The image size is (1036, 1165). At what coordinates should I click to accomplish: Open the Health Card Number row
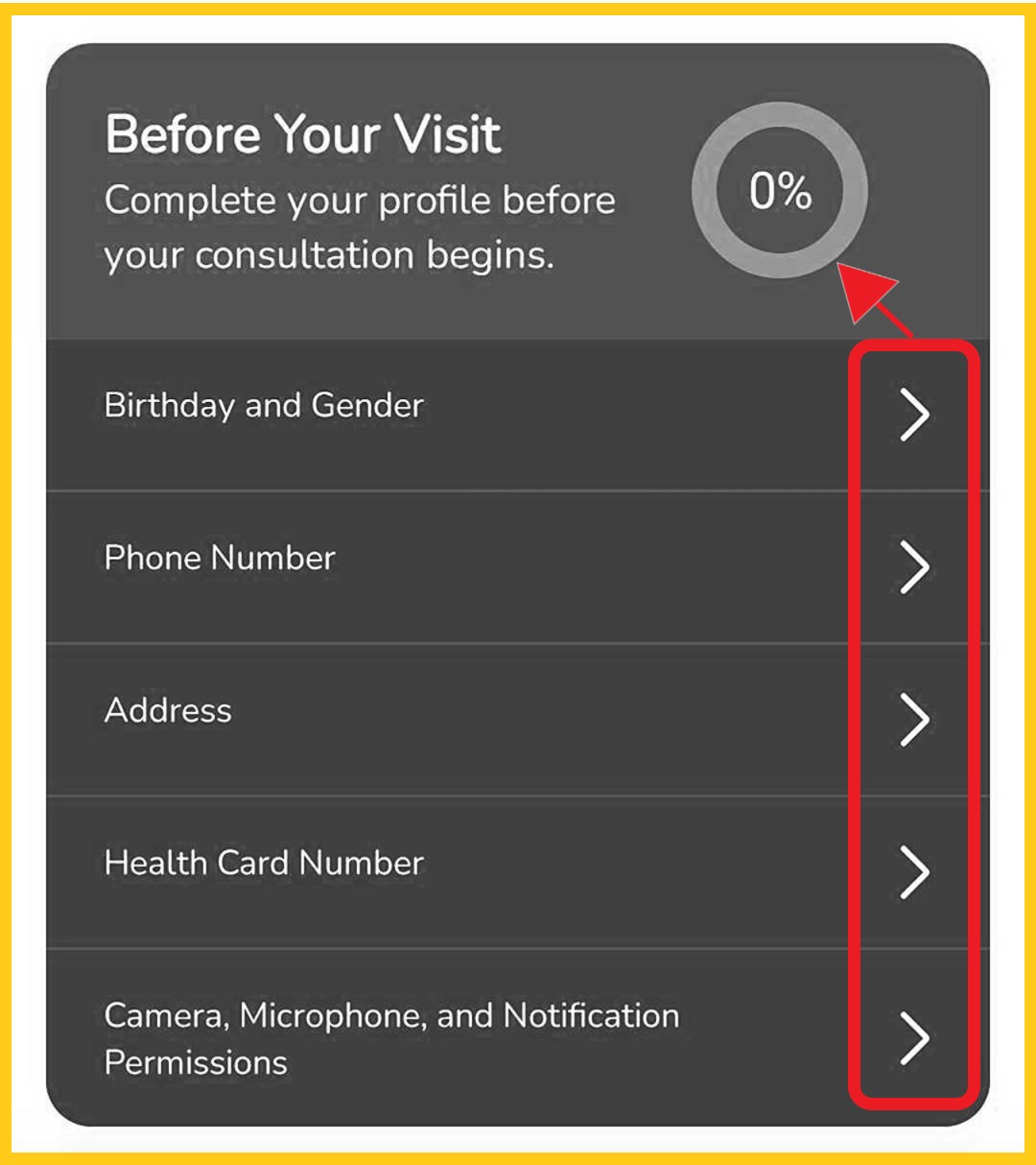pyautogui.click(x=518, y=871)
